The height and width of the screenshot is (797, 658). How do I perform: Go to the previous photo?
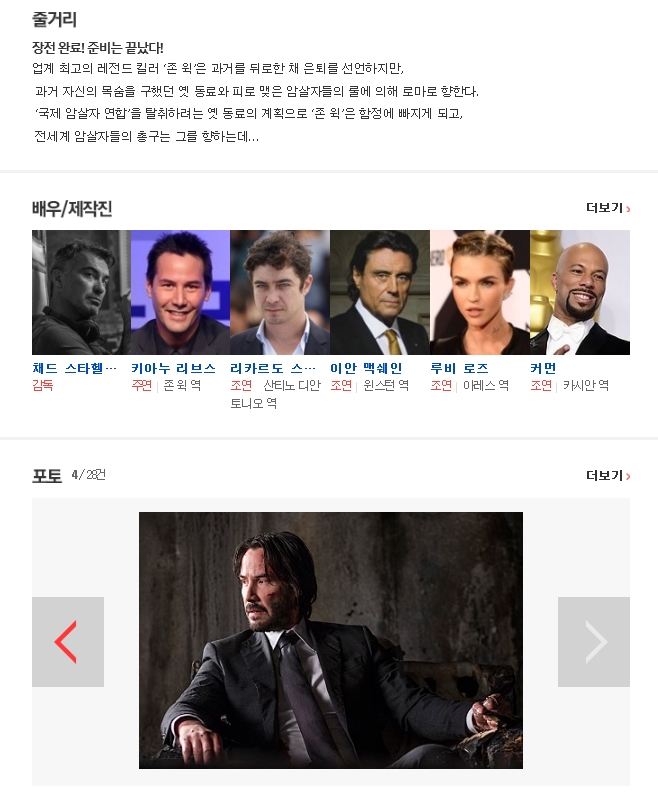(67, 641)
